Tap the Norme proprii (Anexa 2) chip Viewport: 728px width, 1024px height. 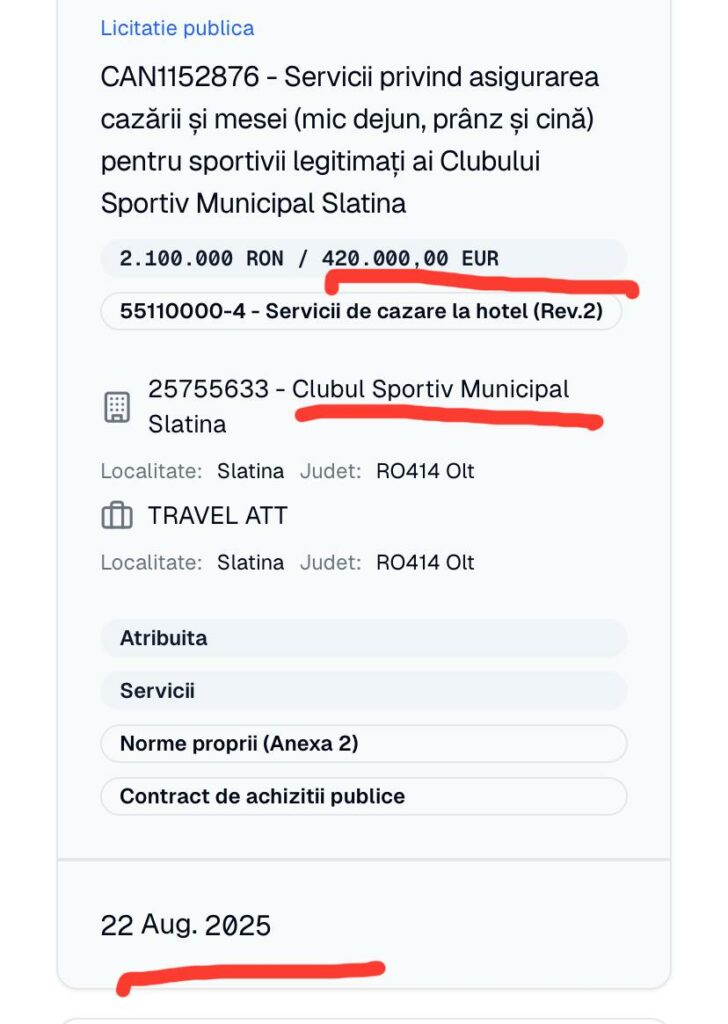pos(239,744)
